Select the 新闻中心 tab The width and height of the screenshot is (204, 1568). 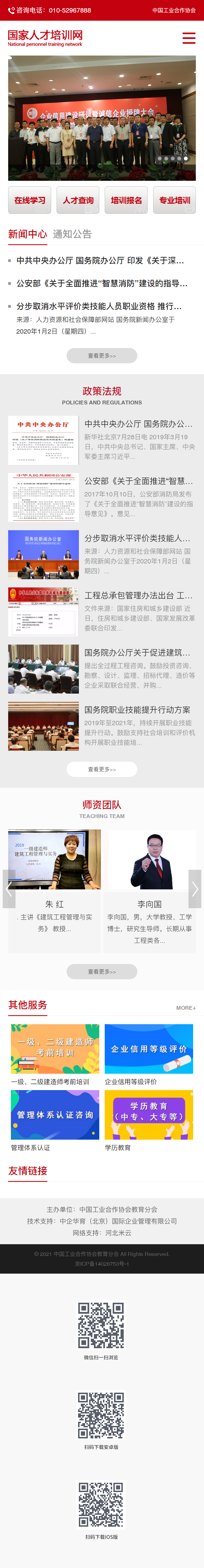27,234
